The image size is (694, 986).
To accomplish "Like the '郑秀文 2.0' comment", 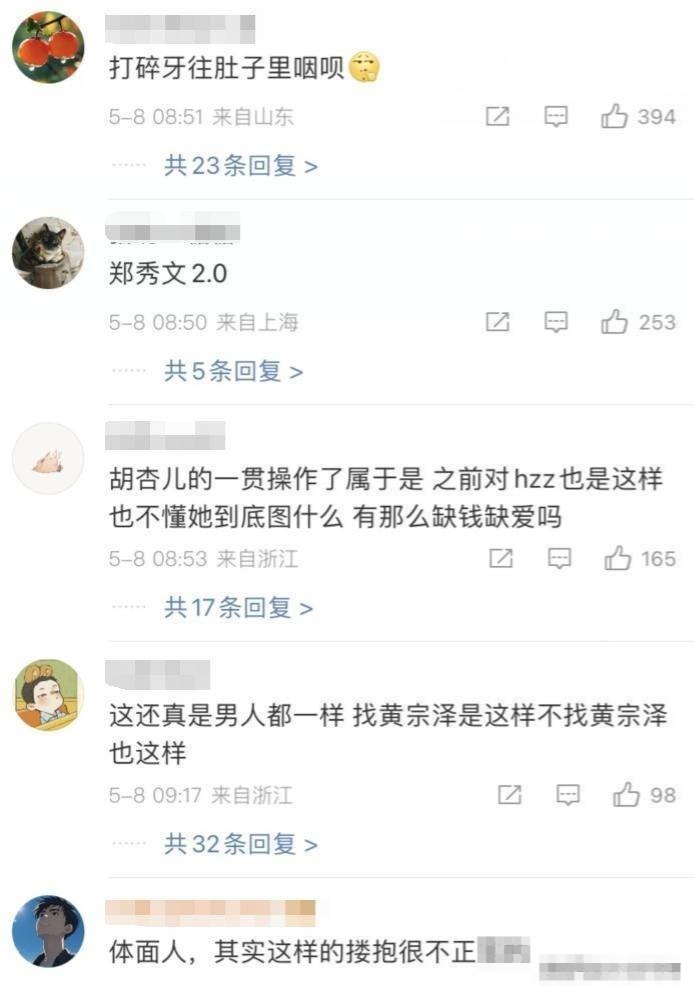I will [x=614, y=322].
